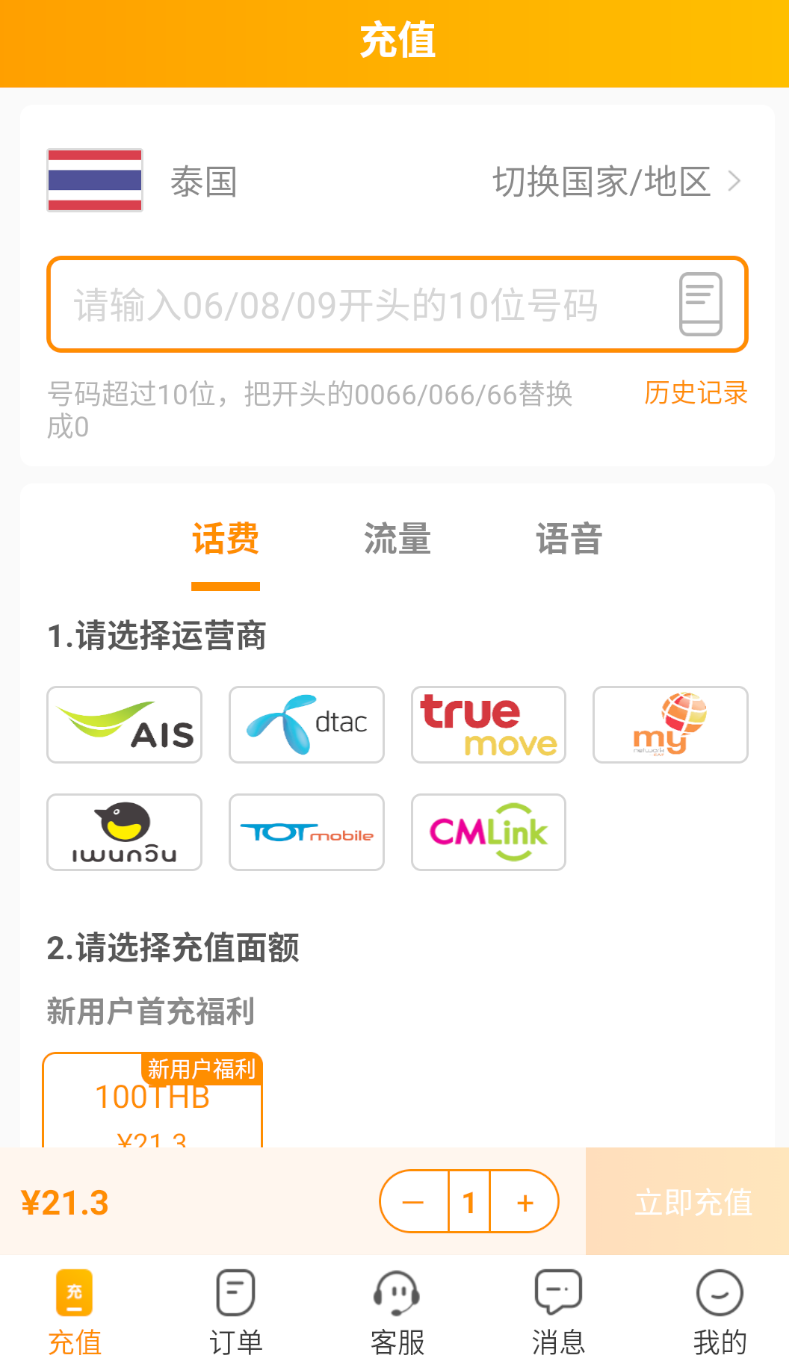Tap the 立即充值 recharge now button
789x1362 pixels.
693,1202
